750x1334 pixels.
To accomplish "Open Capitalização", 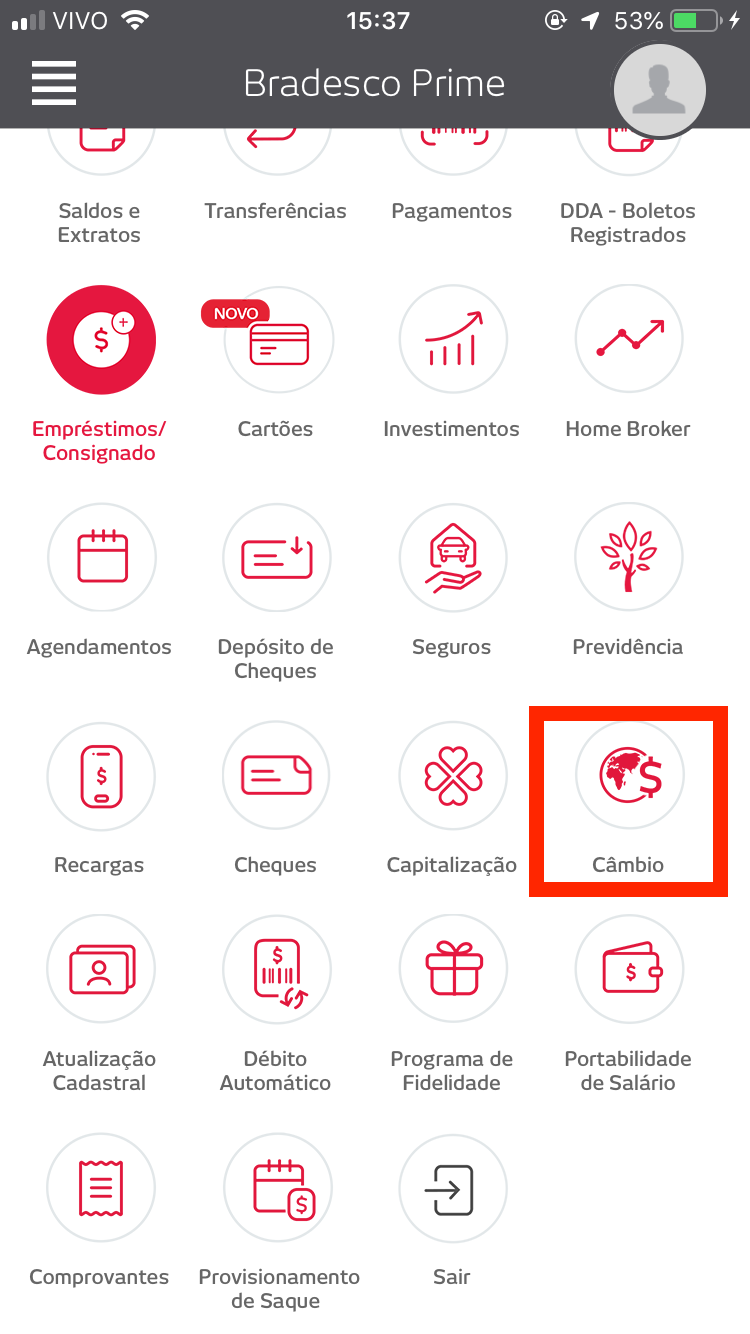I will click(x=452, y=776).
